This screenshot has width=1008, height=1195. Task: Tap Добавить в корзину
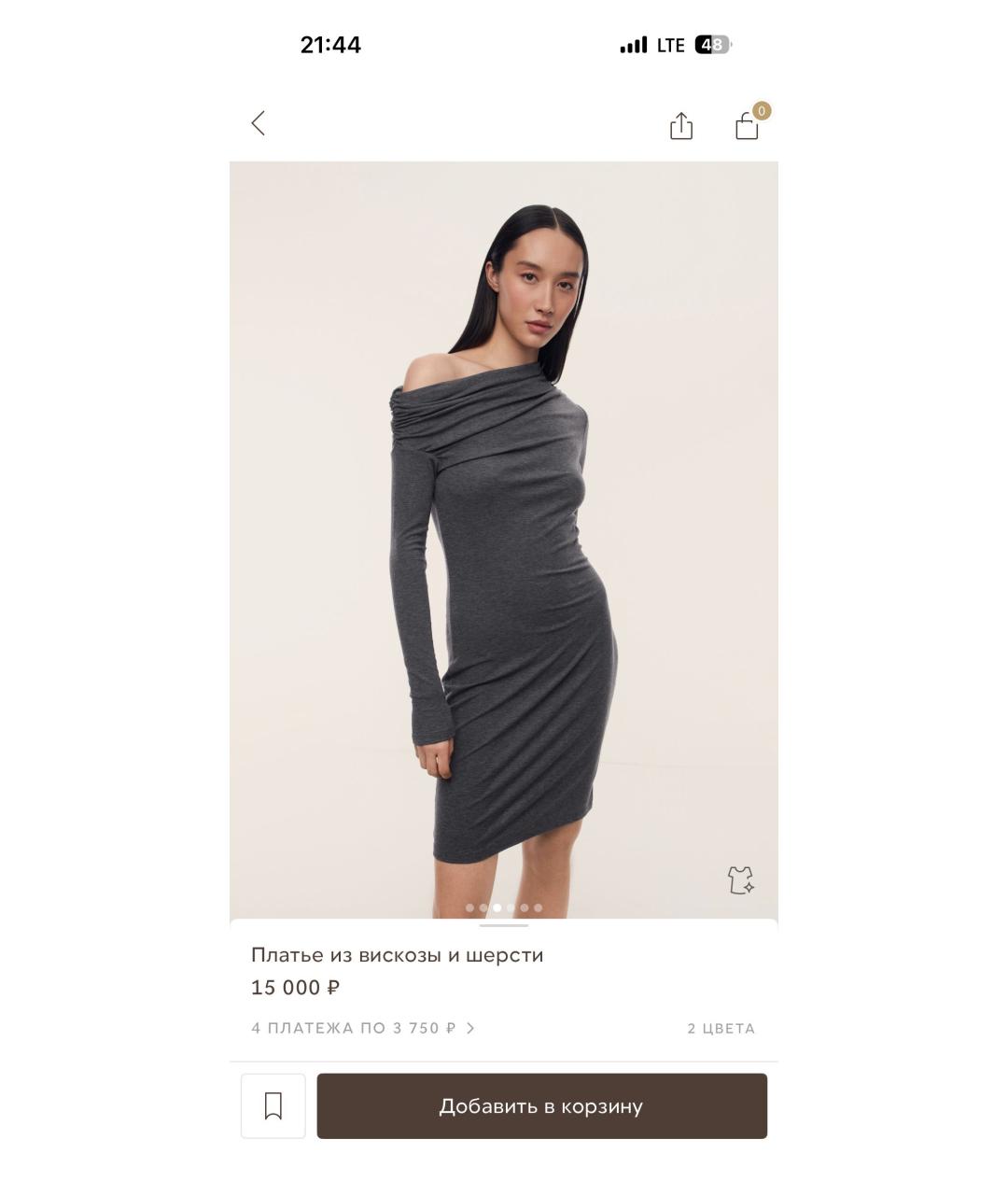coord(541,1106)
